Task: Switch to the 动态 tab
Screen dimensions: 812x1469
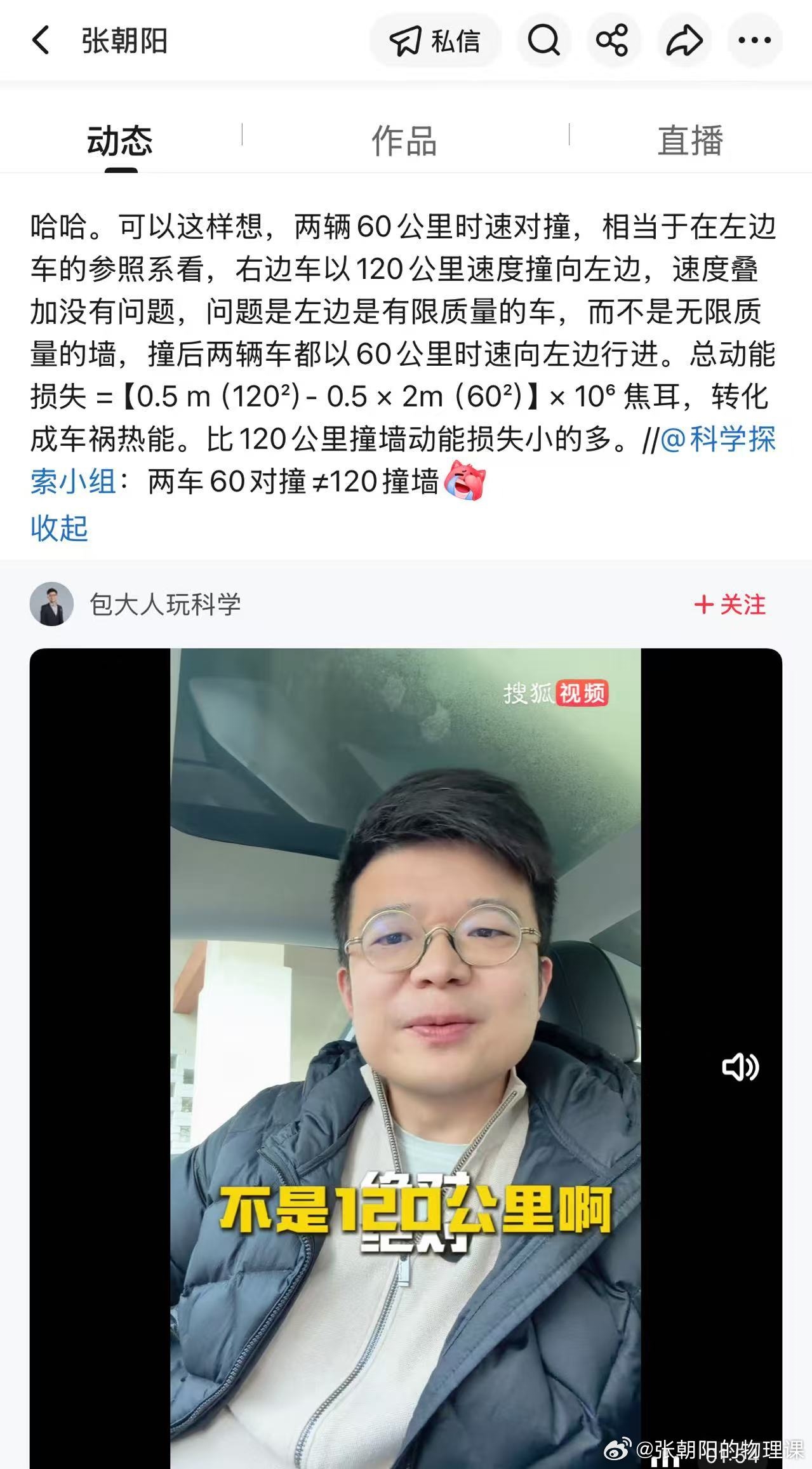Action: point(120,140)
